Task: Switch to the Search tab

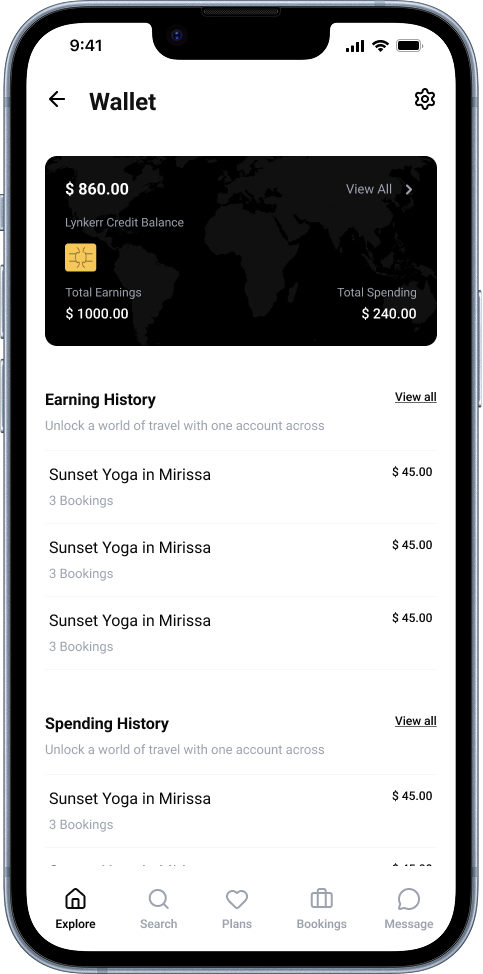Action: pyautogui.click(x=158, y=909)
